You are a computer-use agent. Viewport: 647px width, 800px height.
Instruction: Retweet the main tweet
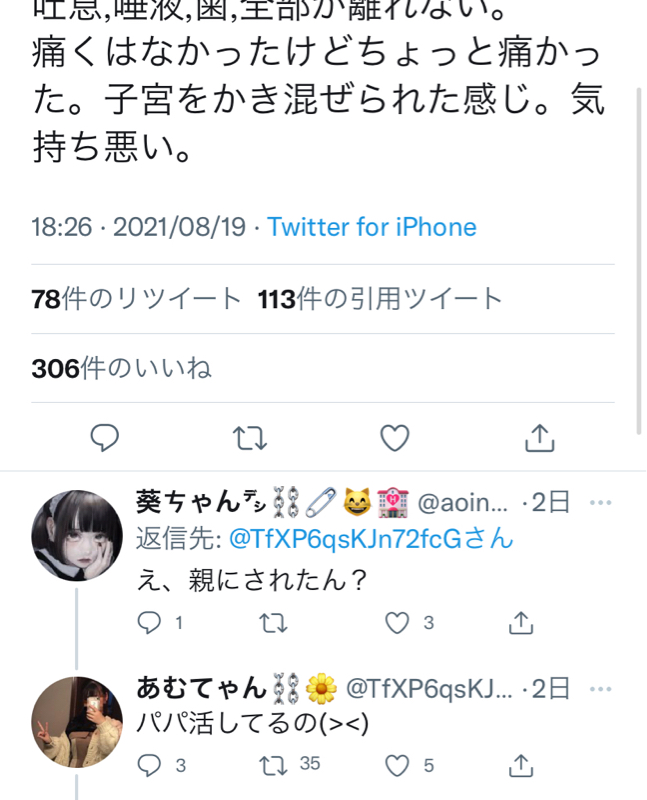(x=251, y=437)
